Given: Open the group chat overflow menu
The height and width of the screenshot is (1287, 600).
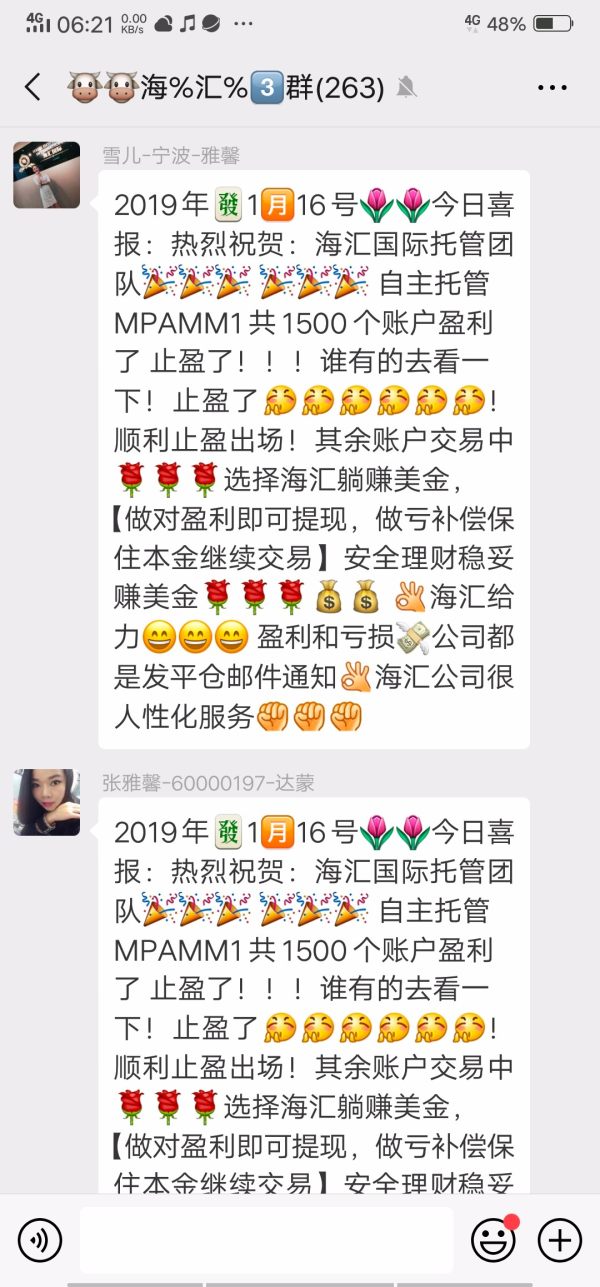Looking at the screenshot, I should point(552,88).
